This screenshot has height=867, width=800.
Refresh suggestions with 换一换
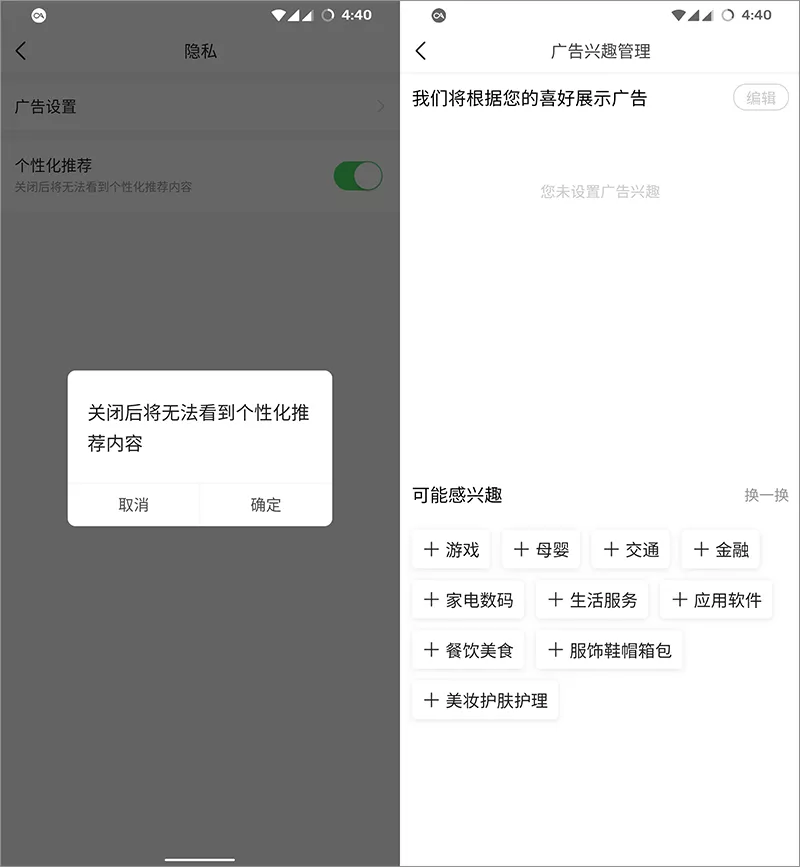click(766, 495)
